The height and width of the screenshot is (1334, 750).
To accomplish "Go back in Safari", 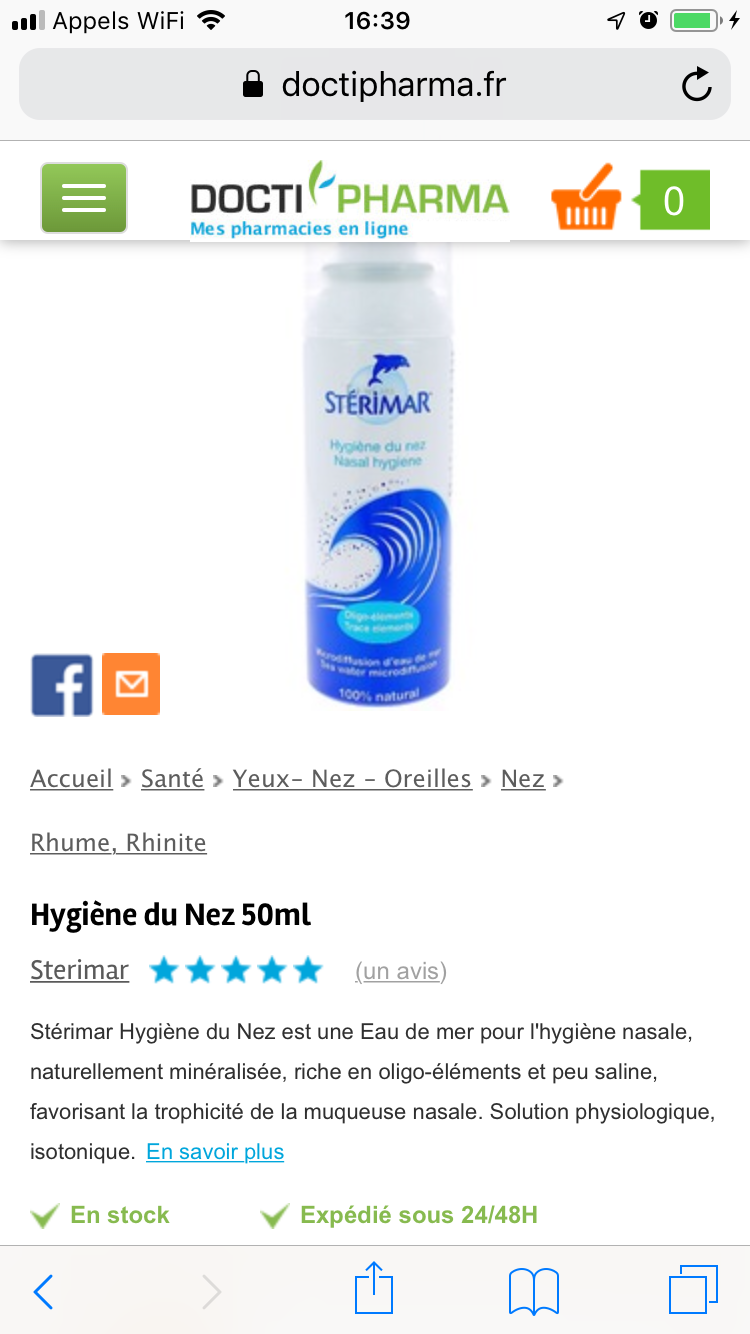I will (44, 1292).
